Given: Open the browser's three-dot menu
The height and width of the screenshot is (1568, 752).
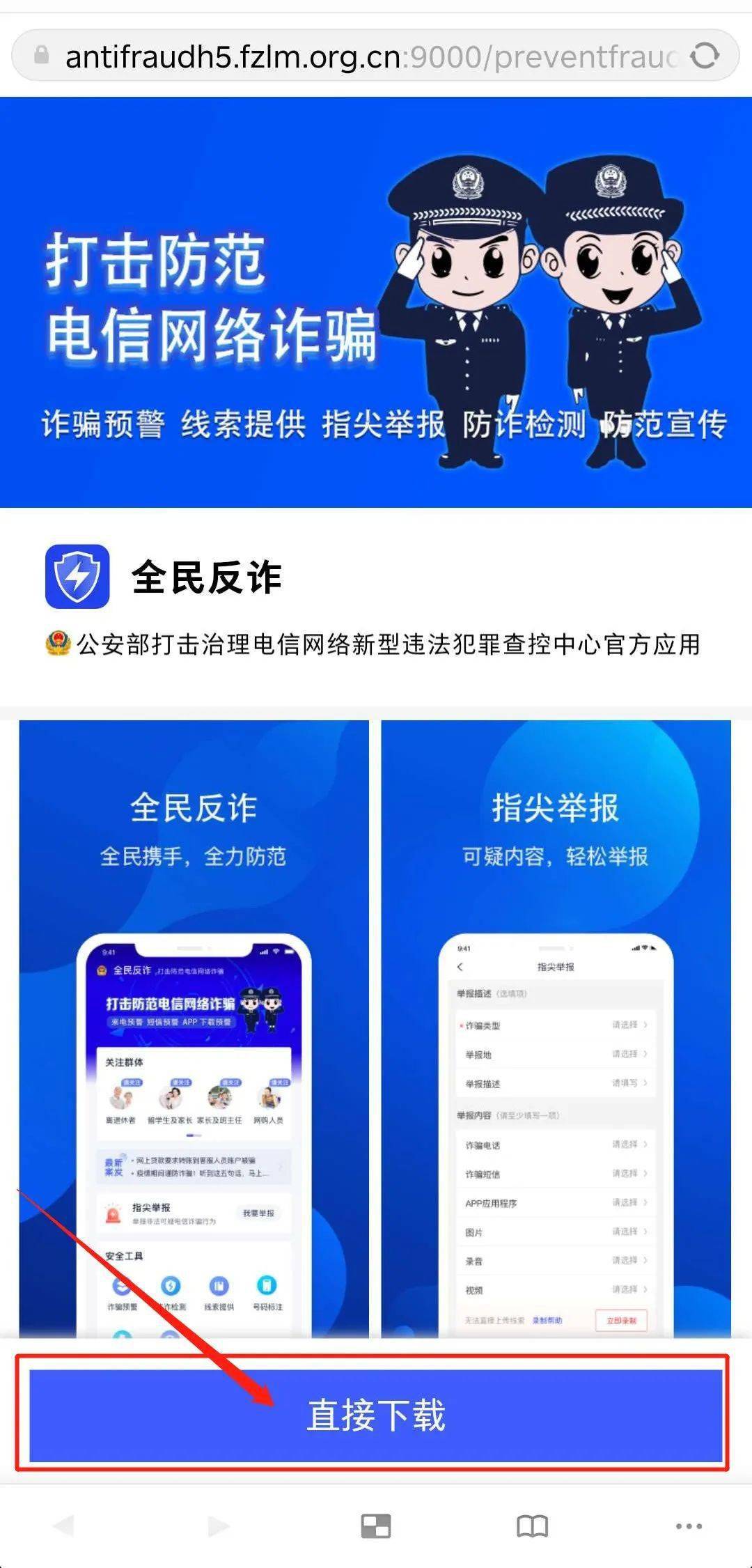Looking at the screenshot, I should [x=689, y=1526].
